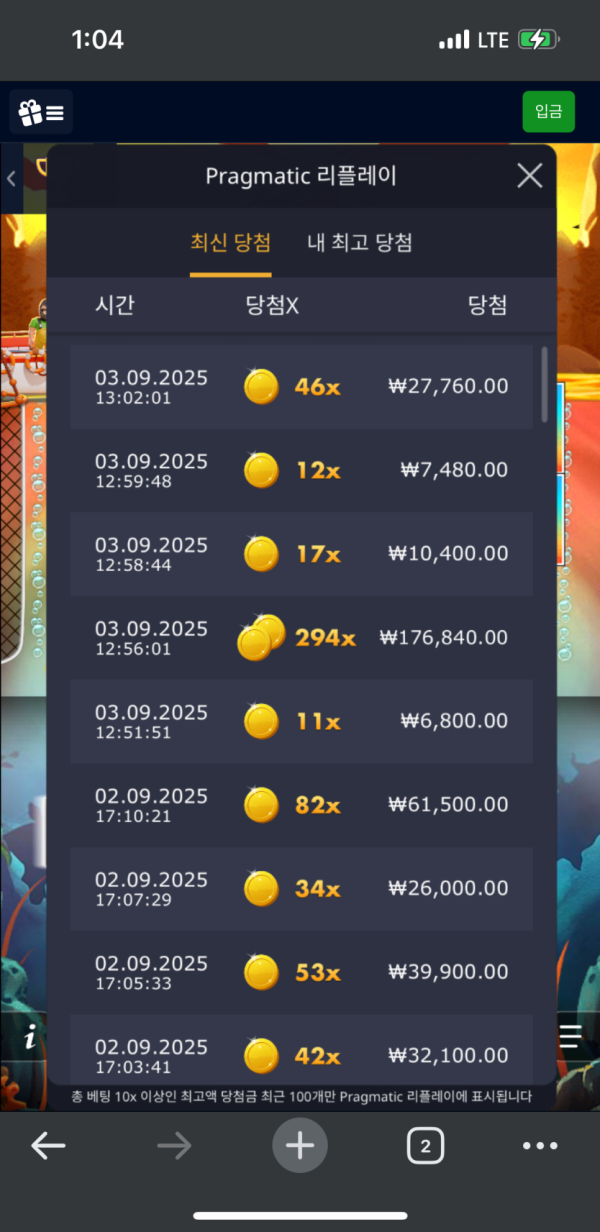View the two open browser tabs
The image size is (600, 1232).
[x=425, y=1146]
